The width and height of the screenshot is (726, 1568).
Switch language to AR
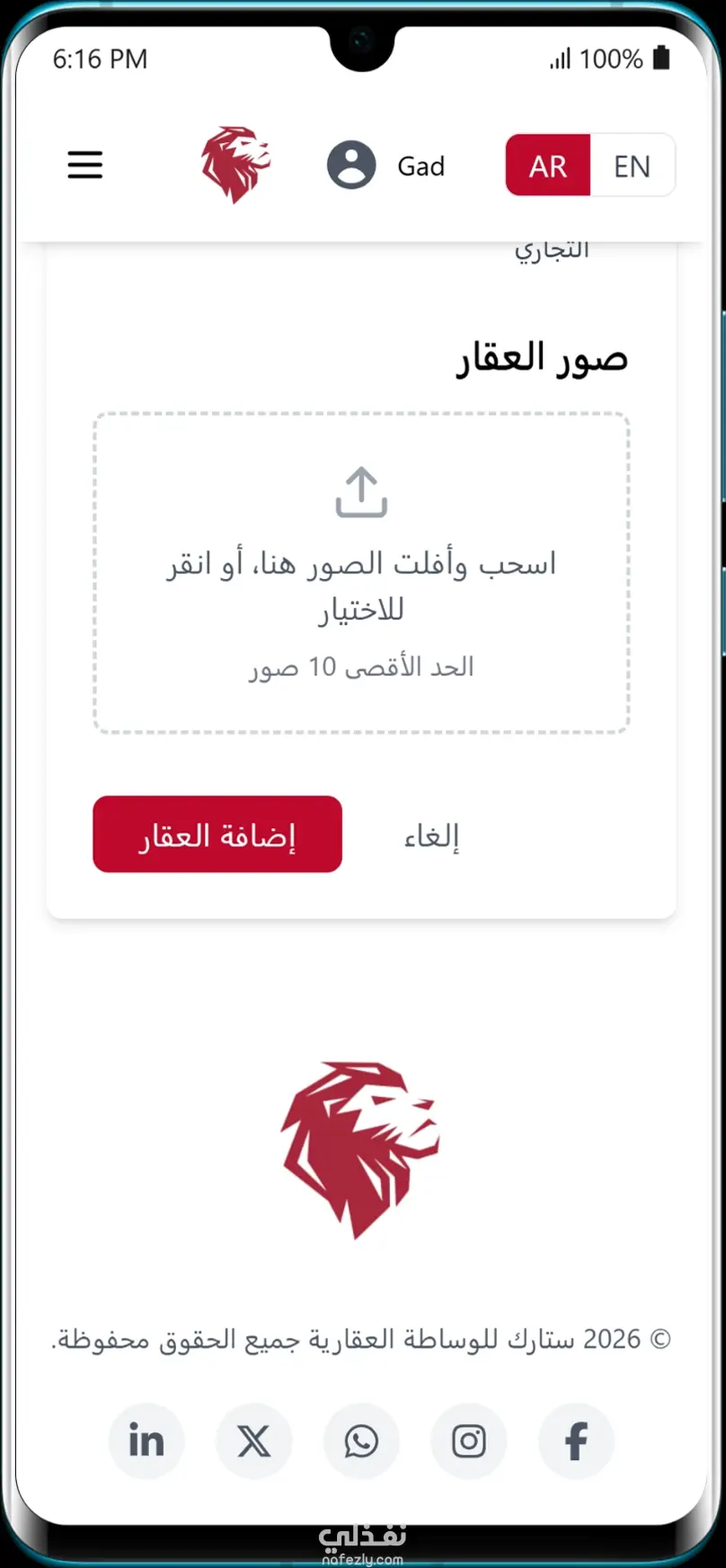point(548,165)
